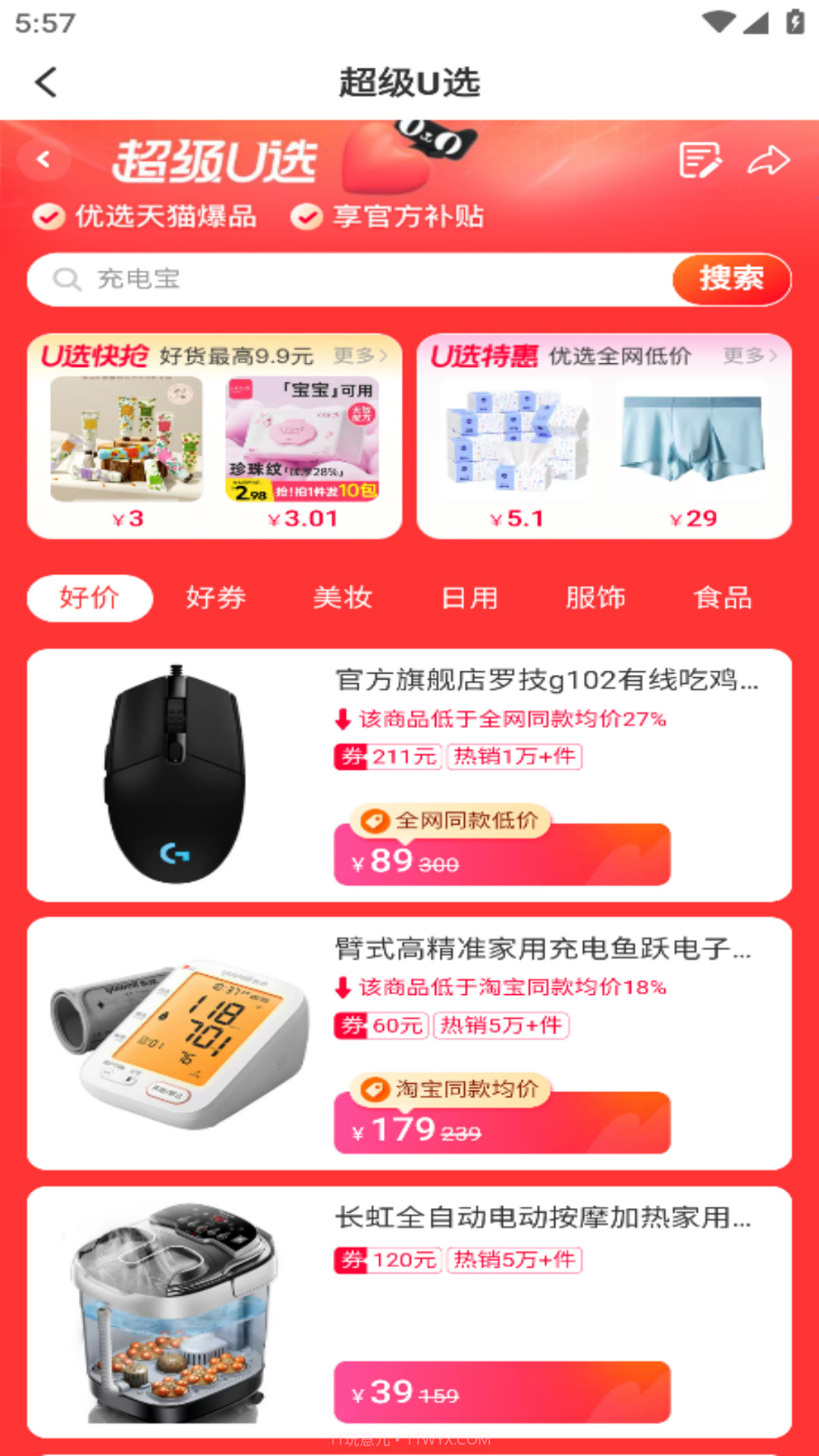Open the share icon in the banner
The image size is (819, 1456).
tap(768, 159)
